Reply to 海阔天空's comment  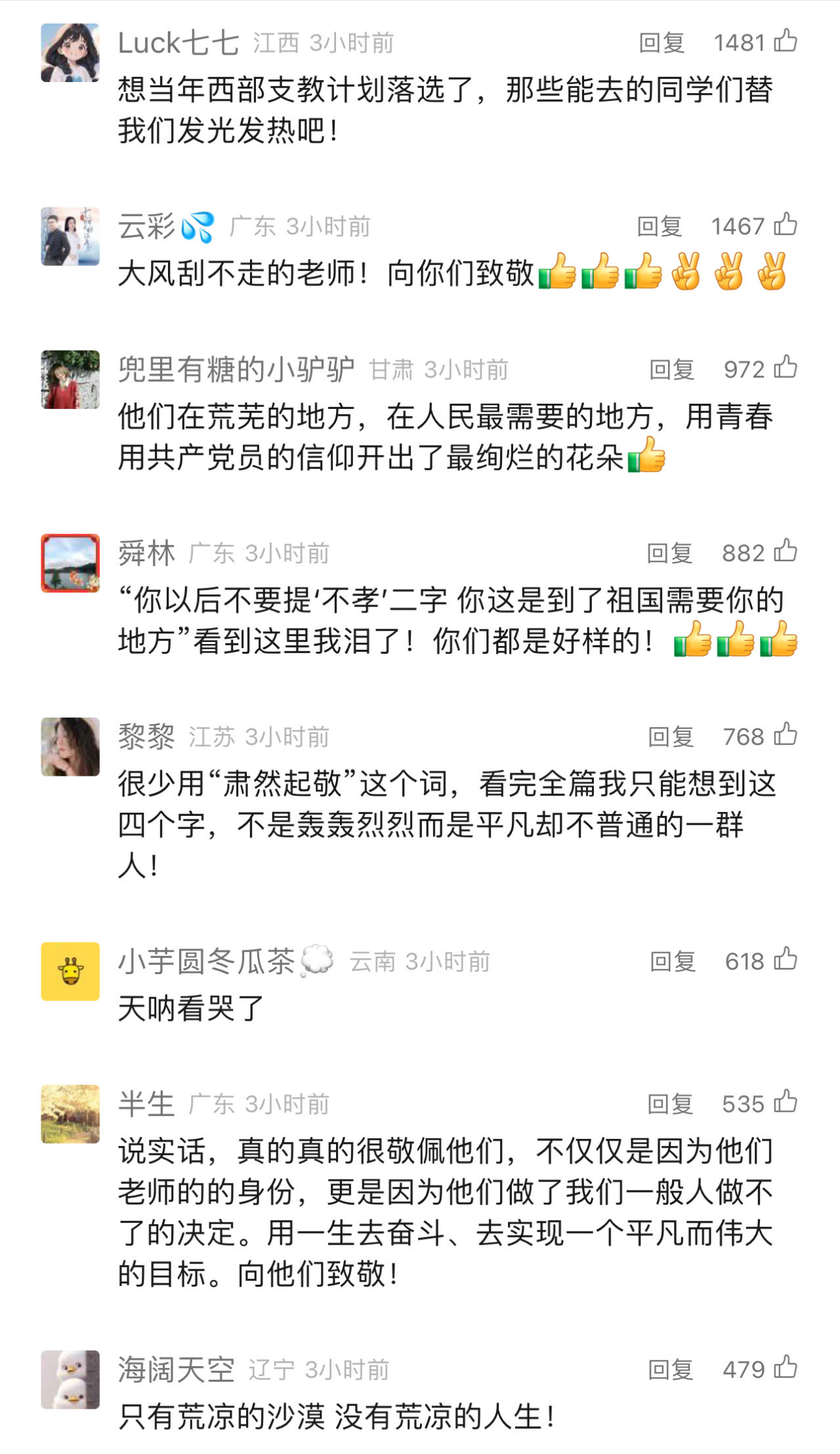[671, 1370]
